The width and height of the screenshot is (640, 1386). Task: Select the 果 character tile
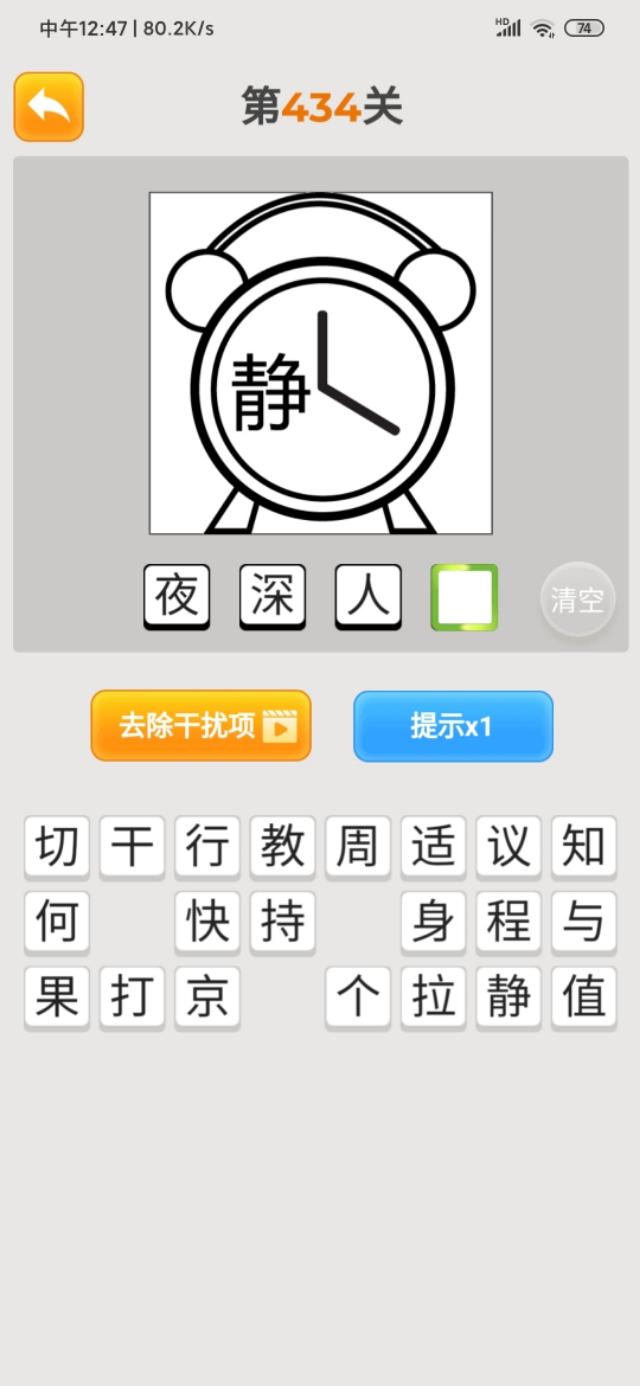click(57, 997)
